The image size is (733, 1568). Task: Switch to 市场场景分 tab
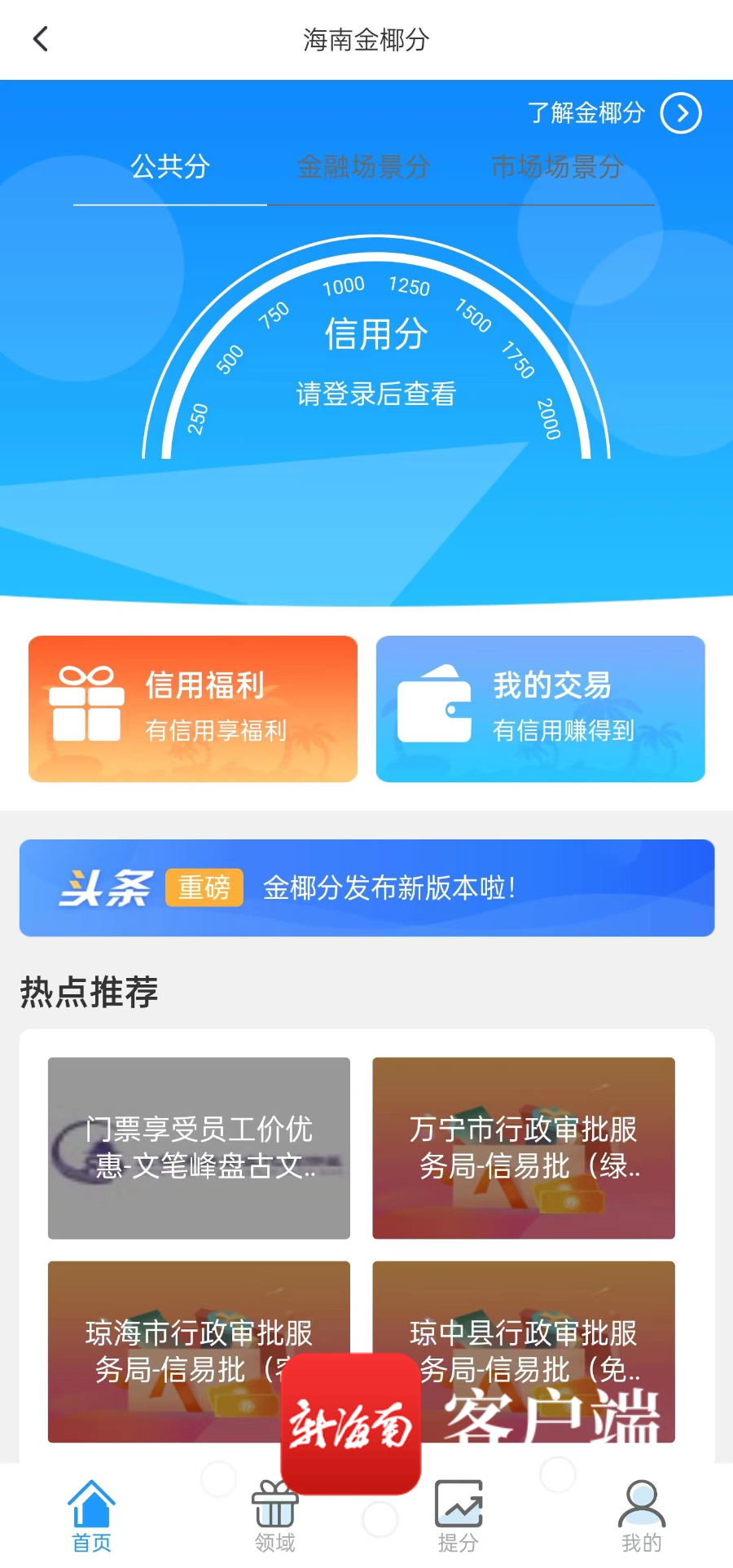[557, 167]
